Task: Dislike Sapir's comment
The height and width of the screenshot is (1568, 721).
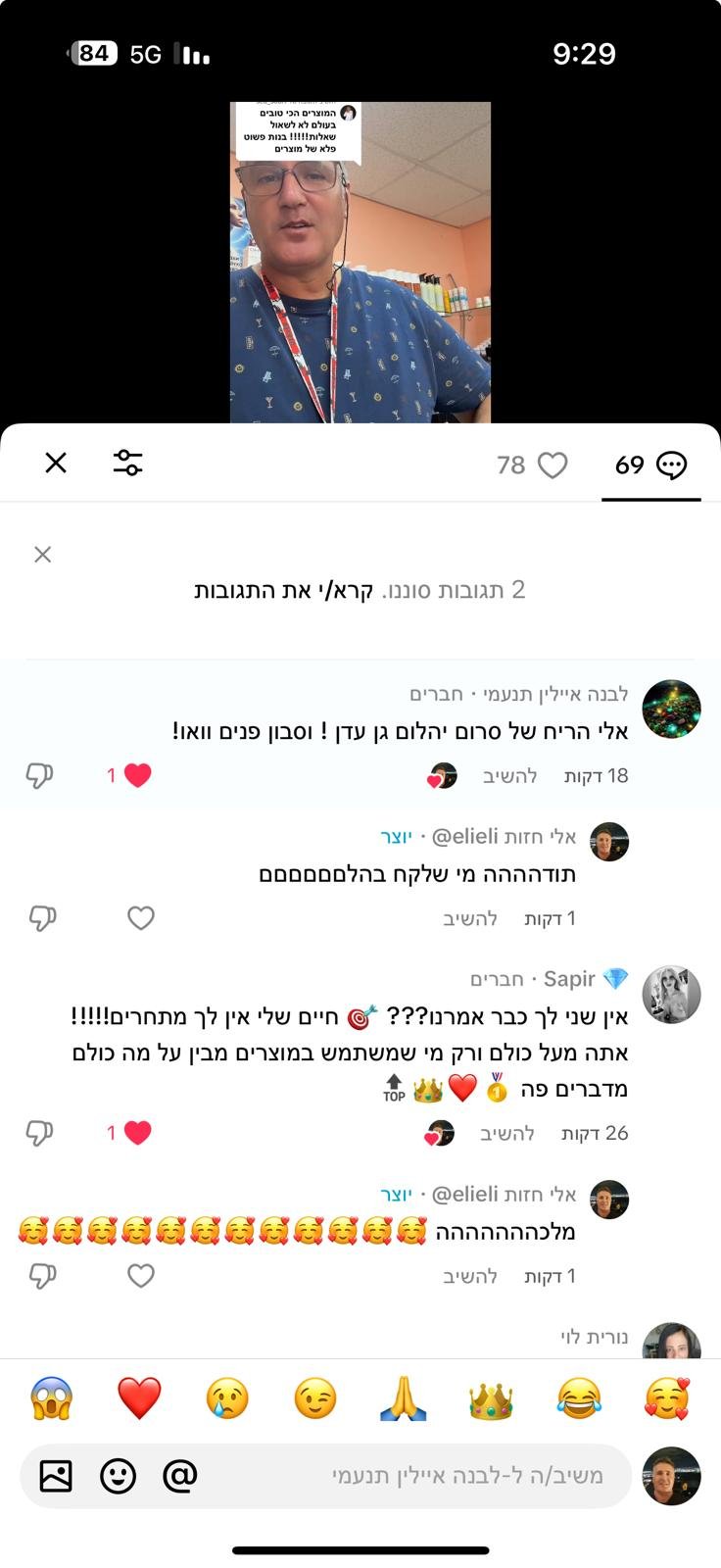Action: pos(39,1134)
